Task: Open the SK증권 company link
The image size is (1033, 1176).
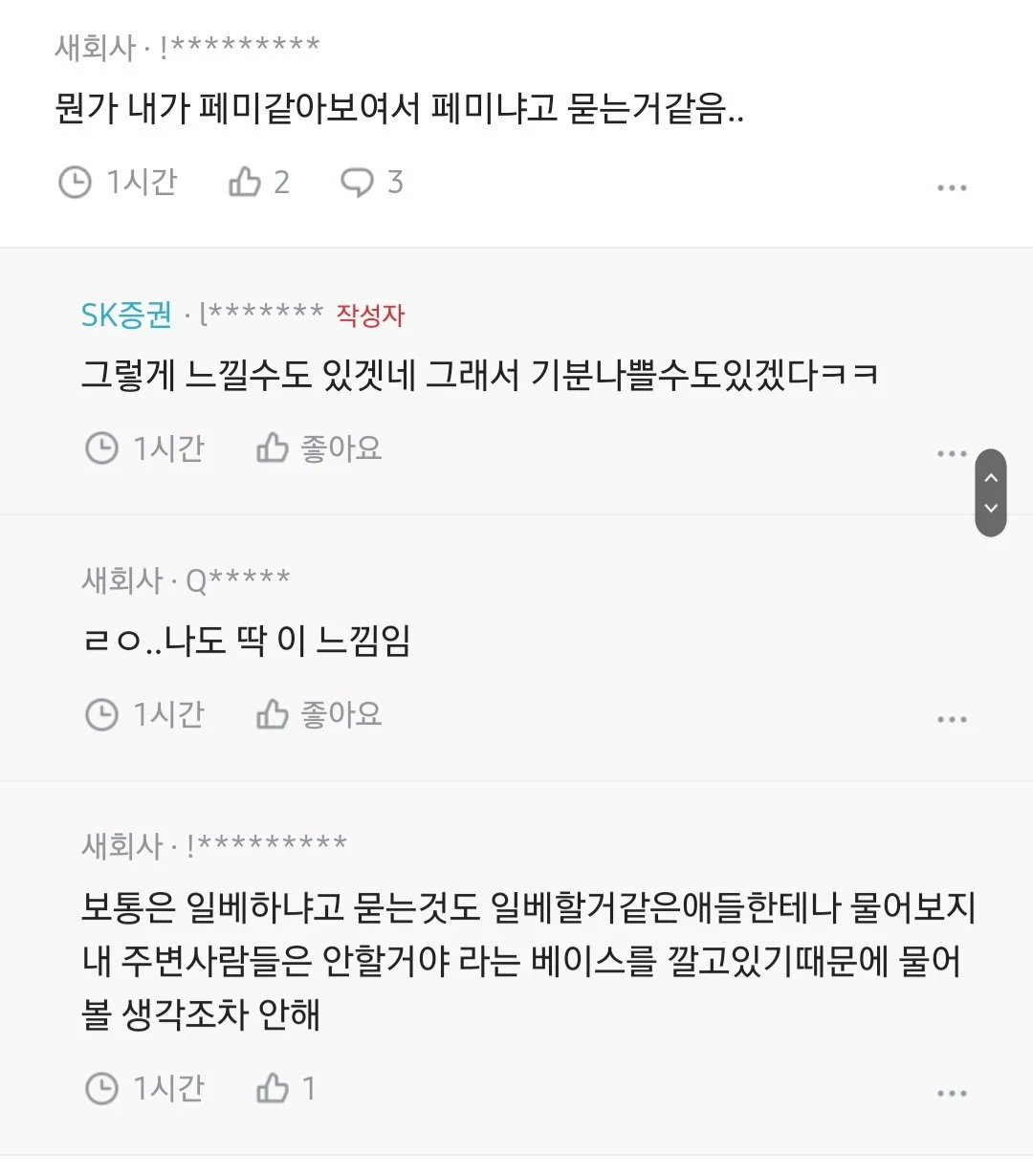Action: [126, 315]
